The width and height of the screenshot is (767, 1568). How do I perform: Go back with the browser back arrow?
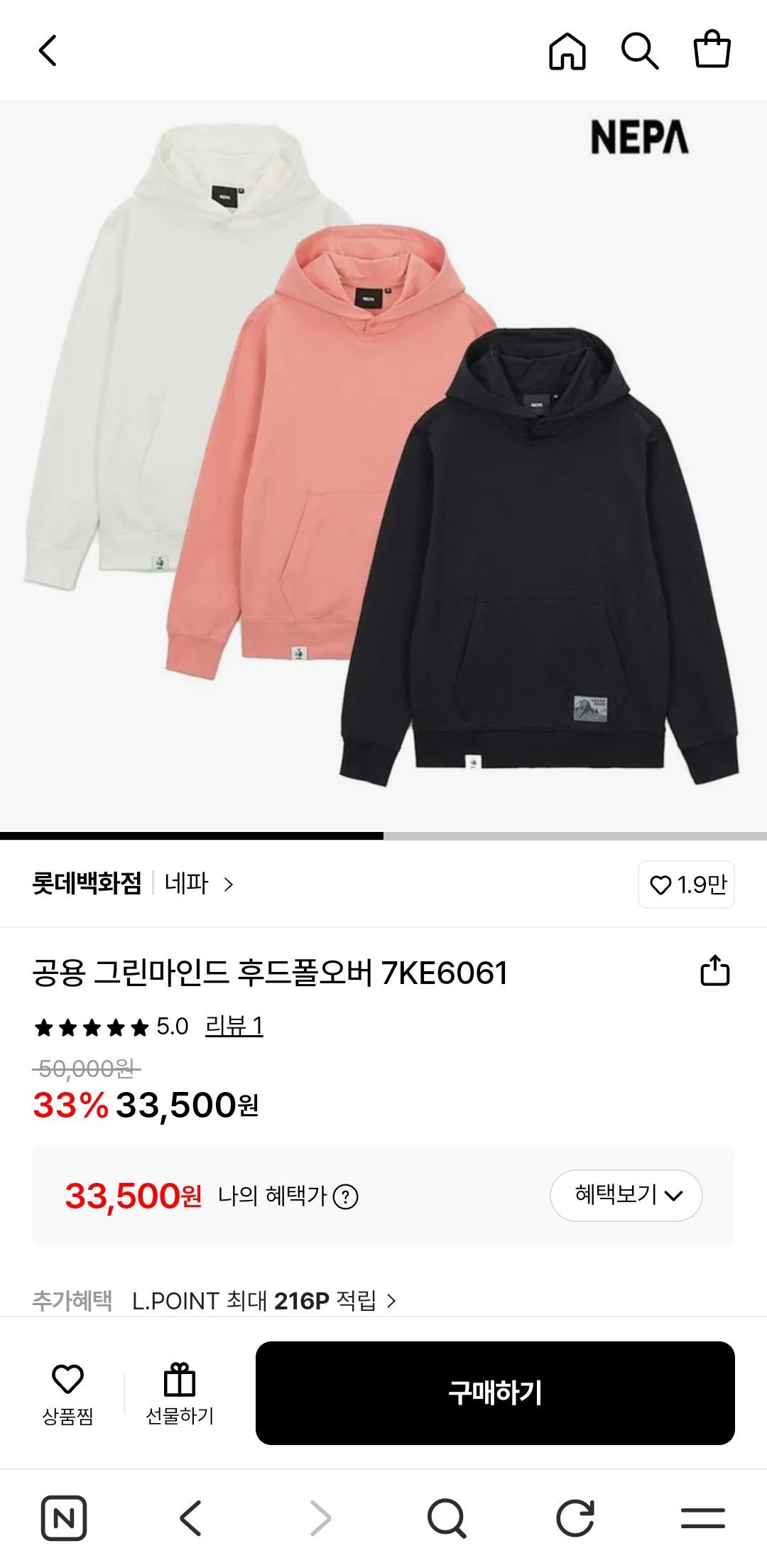190,1518
